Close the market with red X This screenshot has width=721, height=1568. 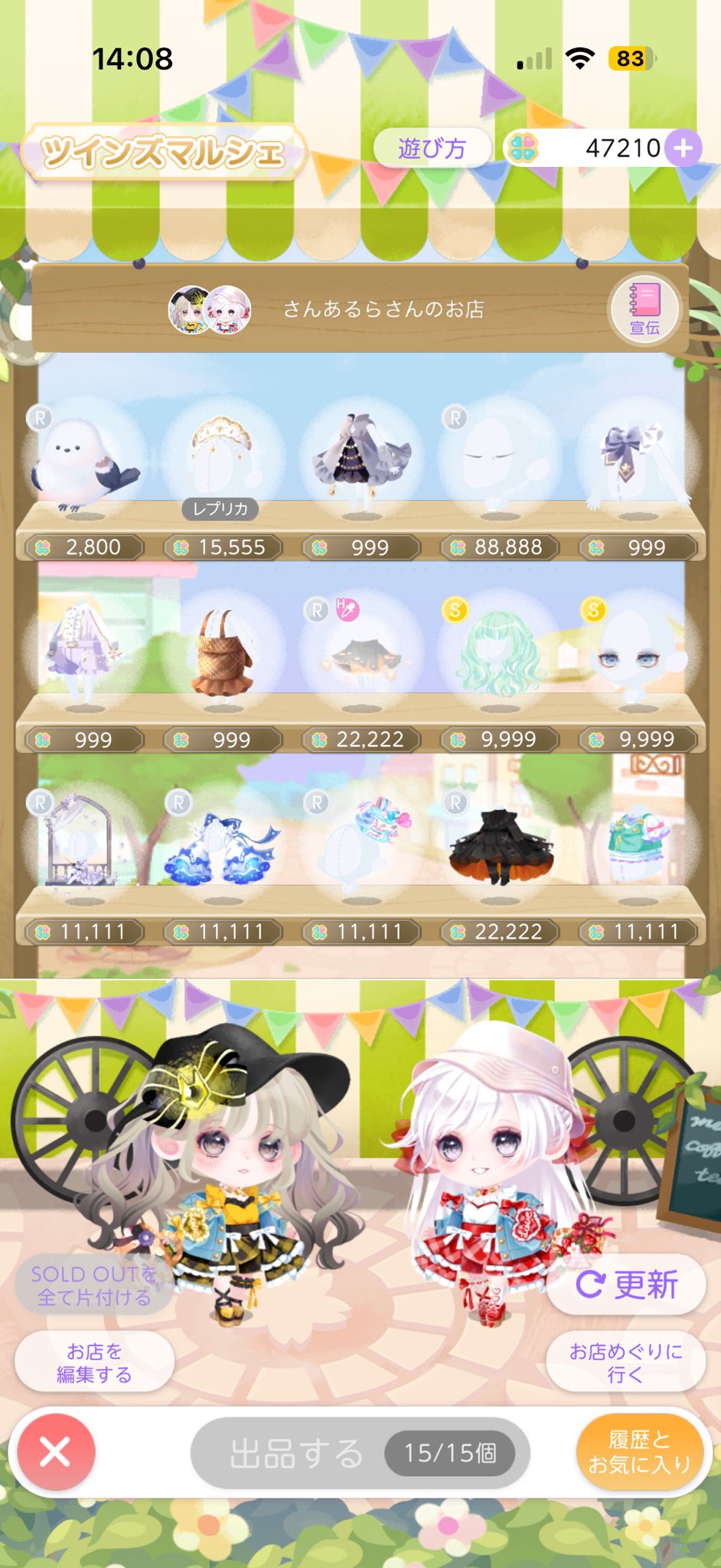pos(55,1452)
